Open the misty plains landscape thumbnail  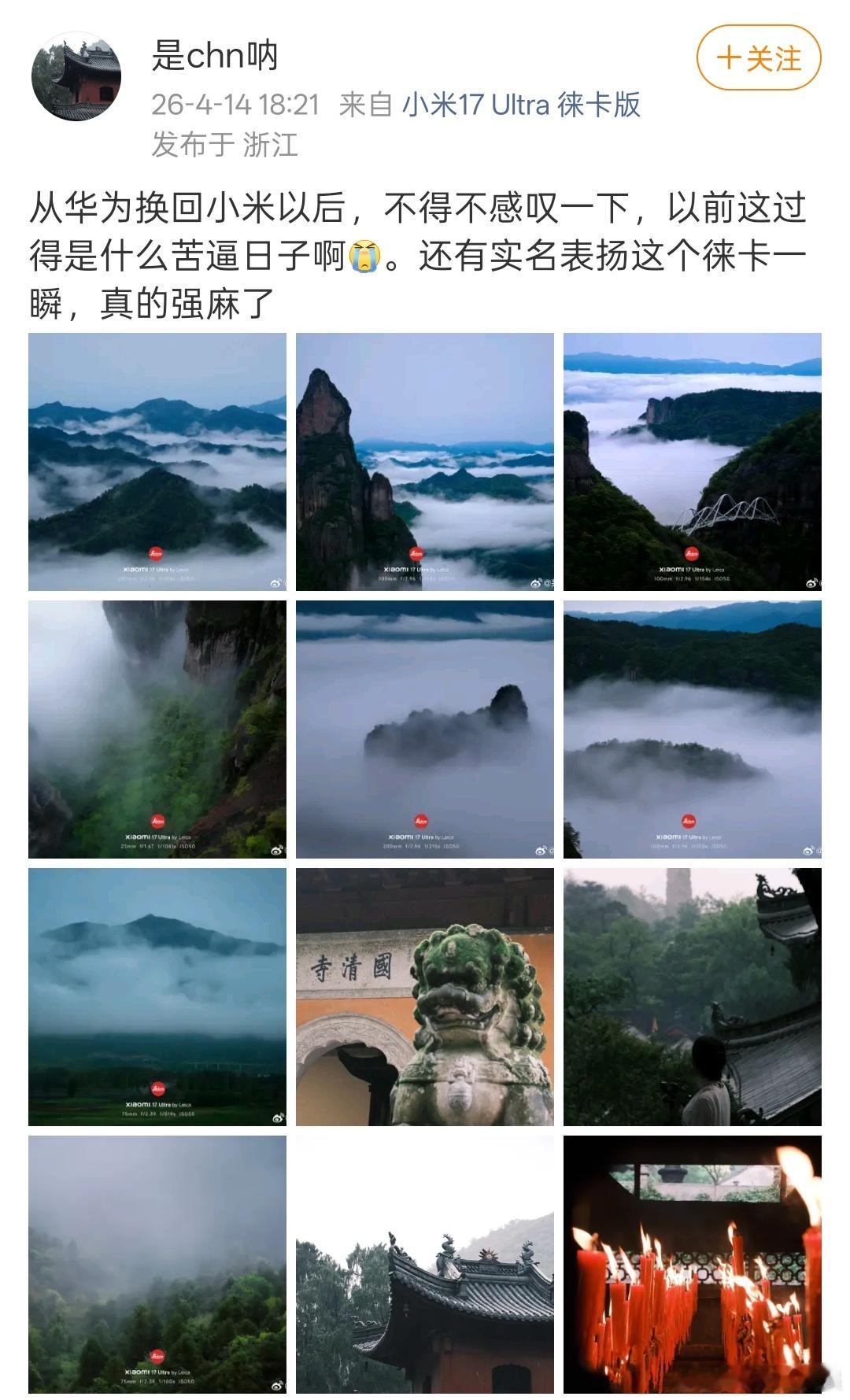tap(156, 996)
